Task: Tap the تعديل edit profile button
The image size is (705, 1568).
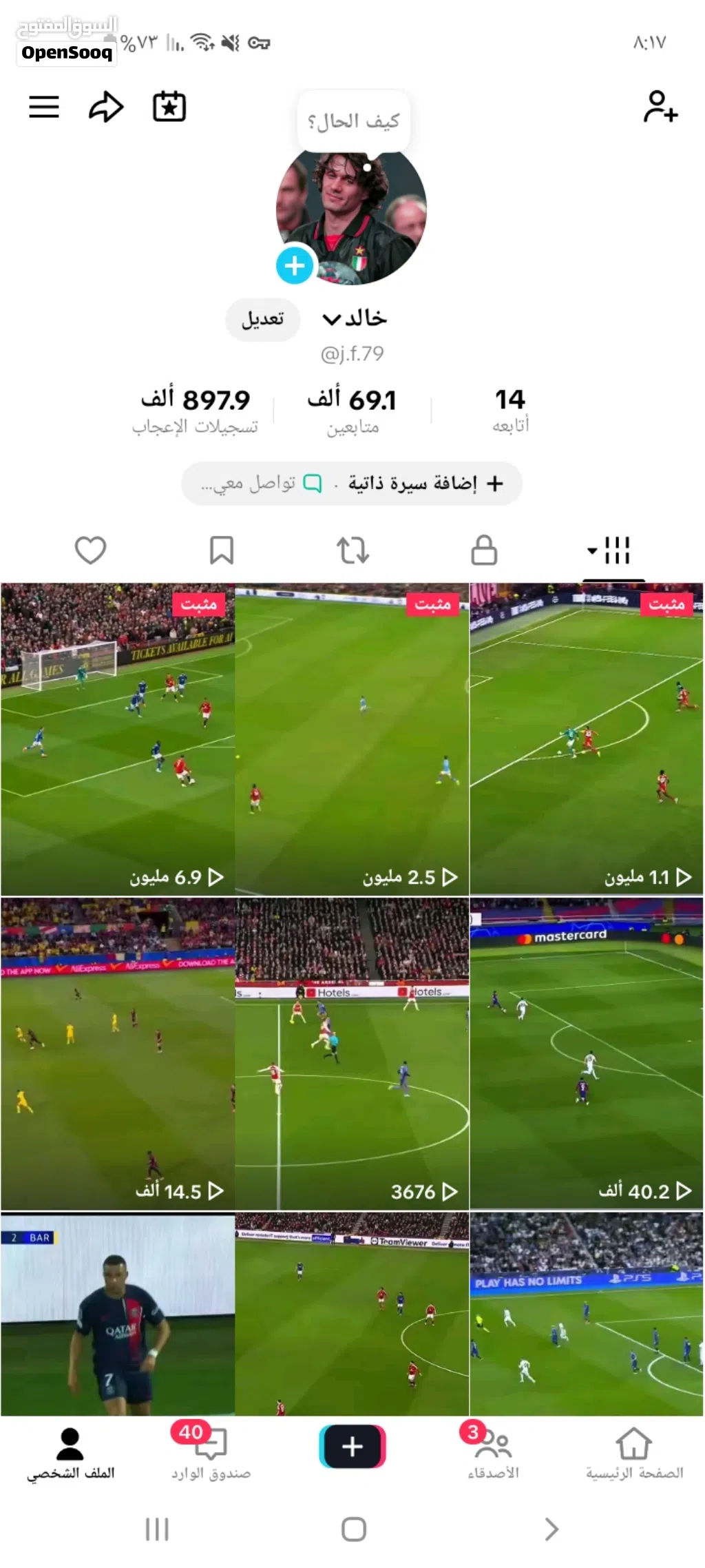Action: coord(262,319)
